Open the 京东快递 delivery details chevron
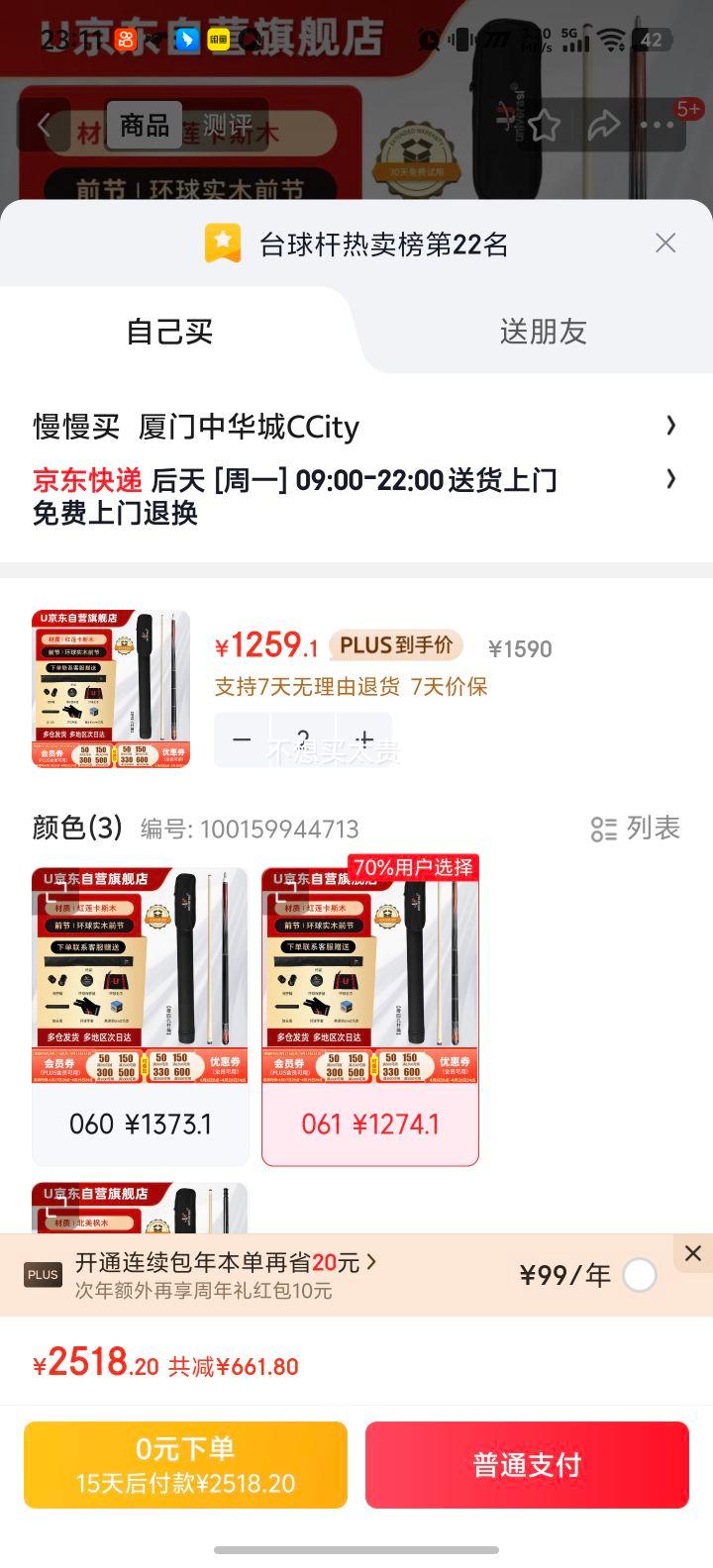This screenshot has height=1568, width=713. 672,479
